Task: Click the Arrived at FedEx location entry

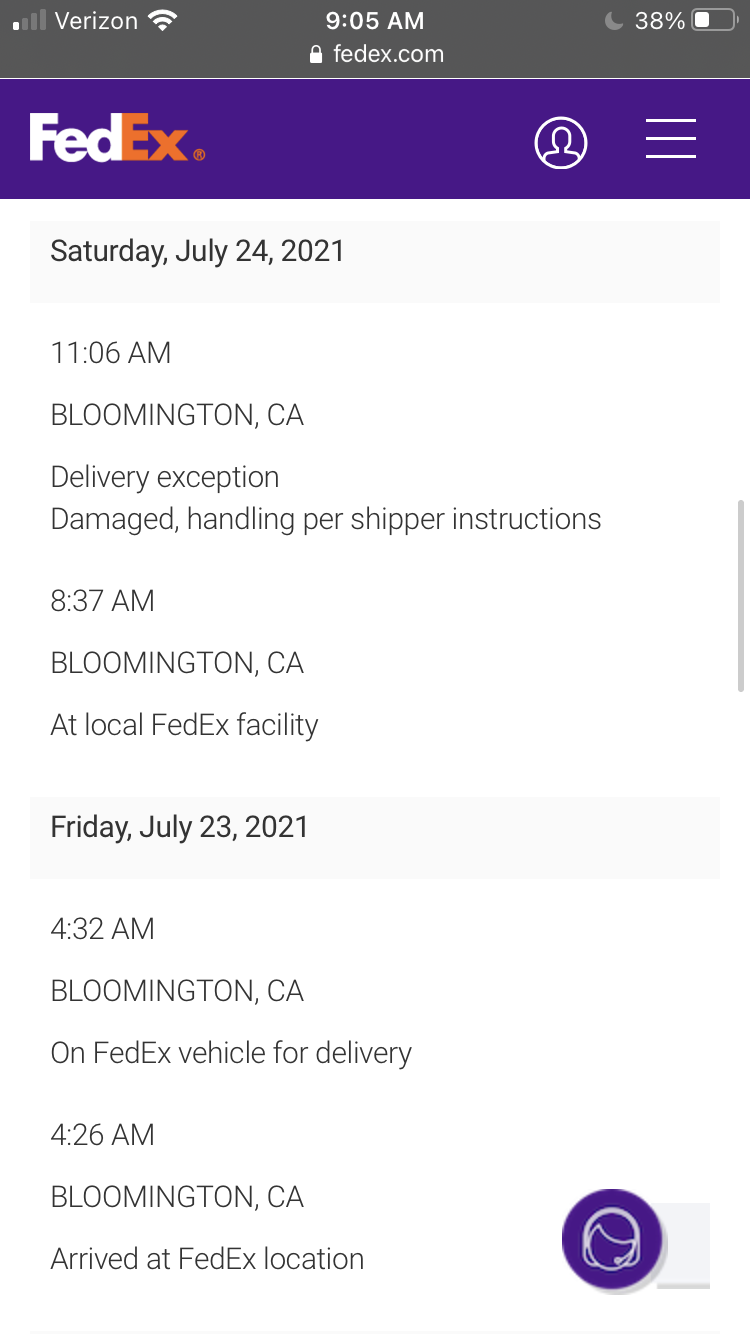Action: 207,1258
